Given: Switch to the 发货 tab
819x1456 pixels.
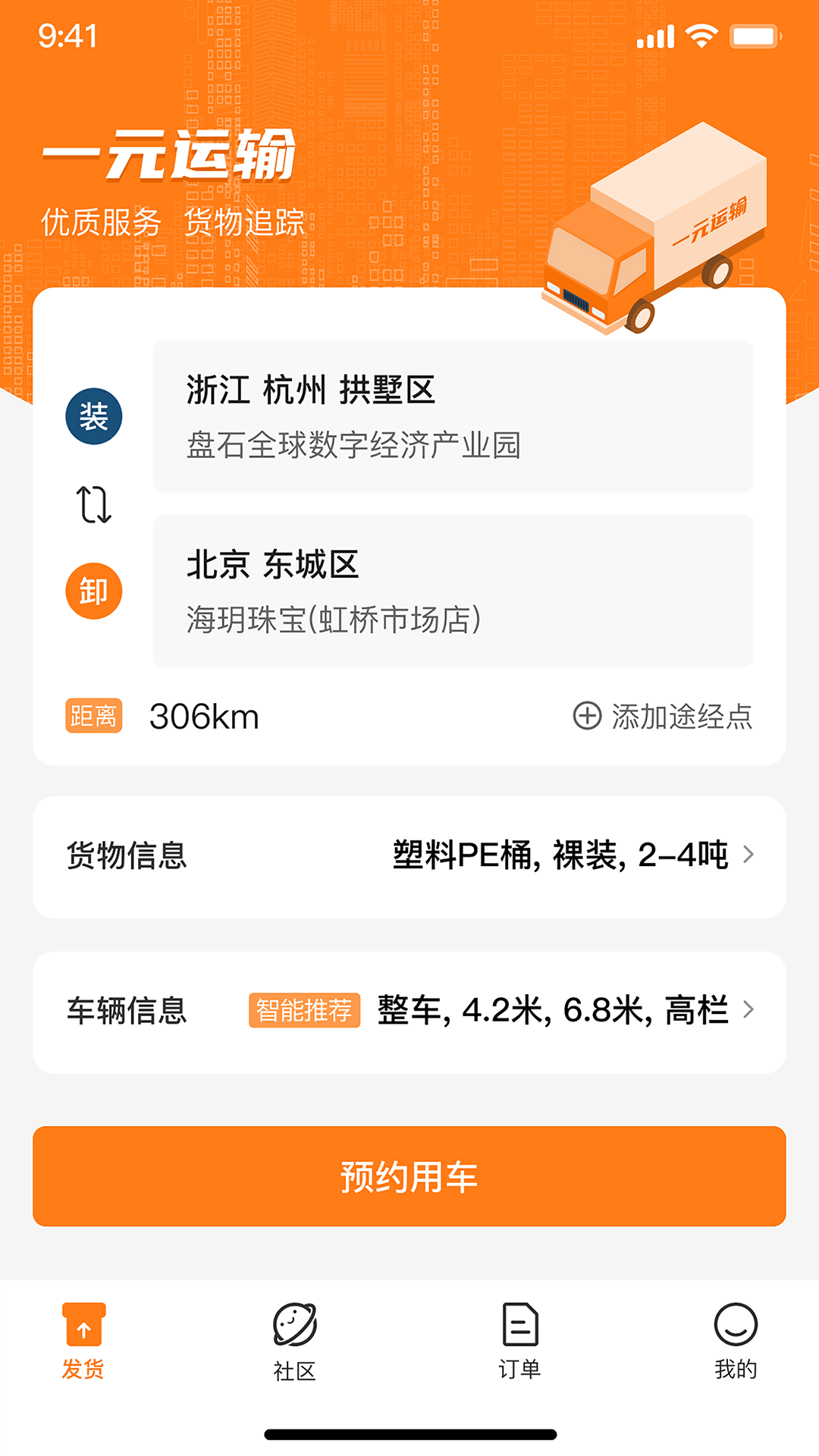Looking at the screenshot, I should point(83,1341).
